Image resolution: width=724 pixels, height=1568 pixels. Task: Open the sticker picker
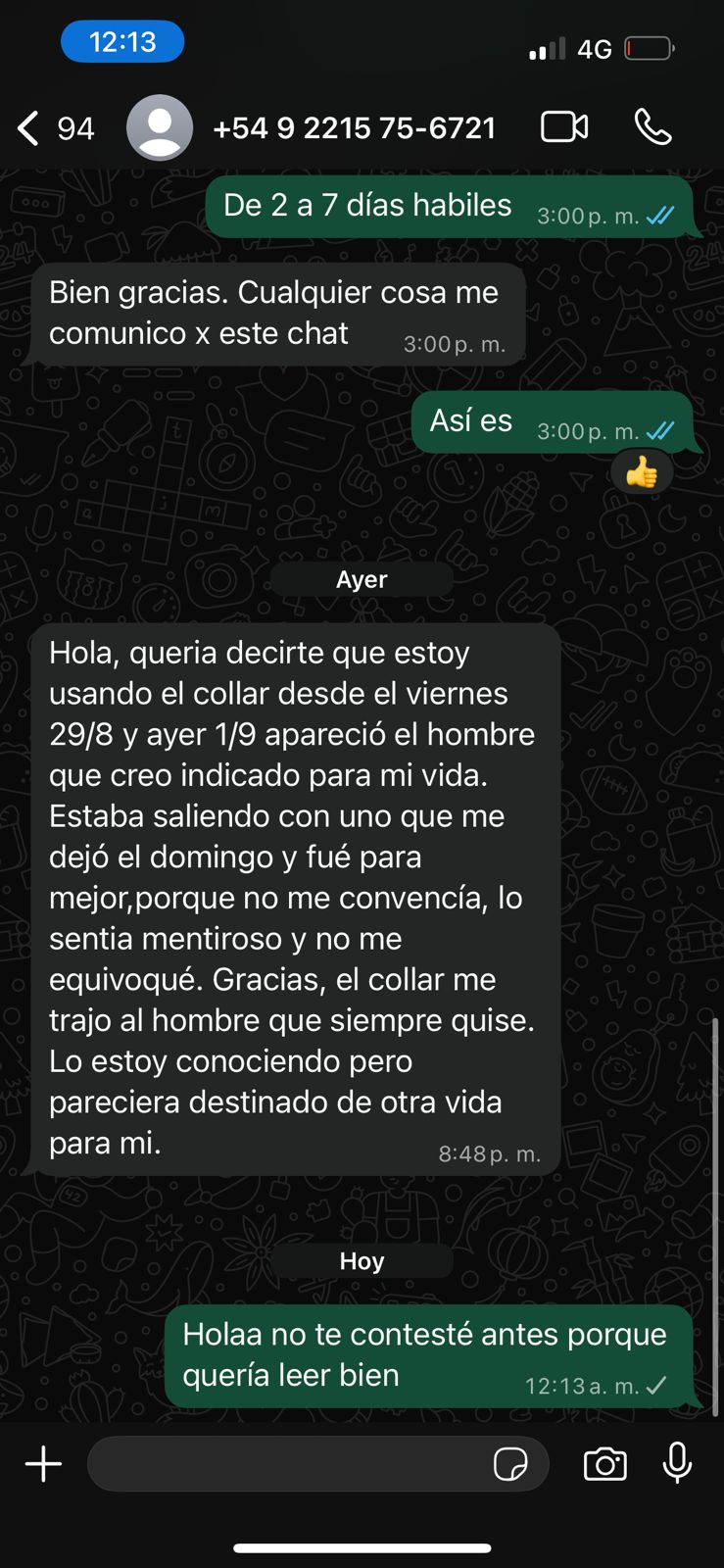510,1464
